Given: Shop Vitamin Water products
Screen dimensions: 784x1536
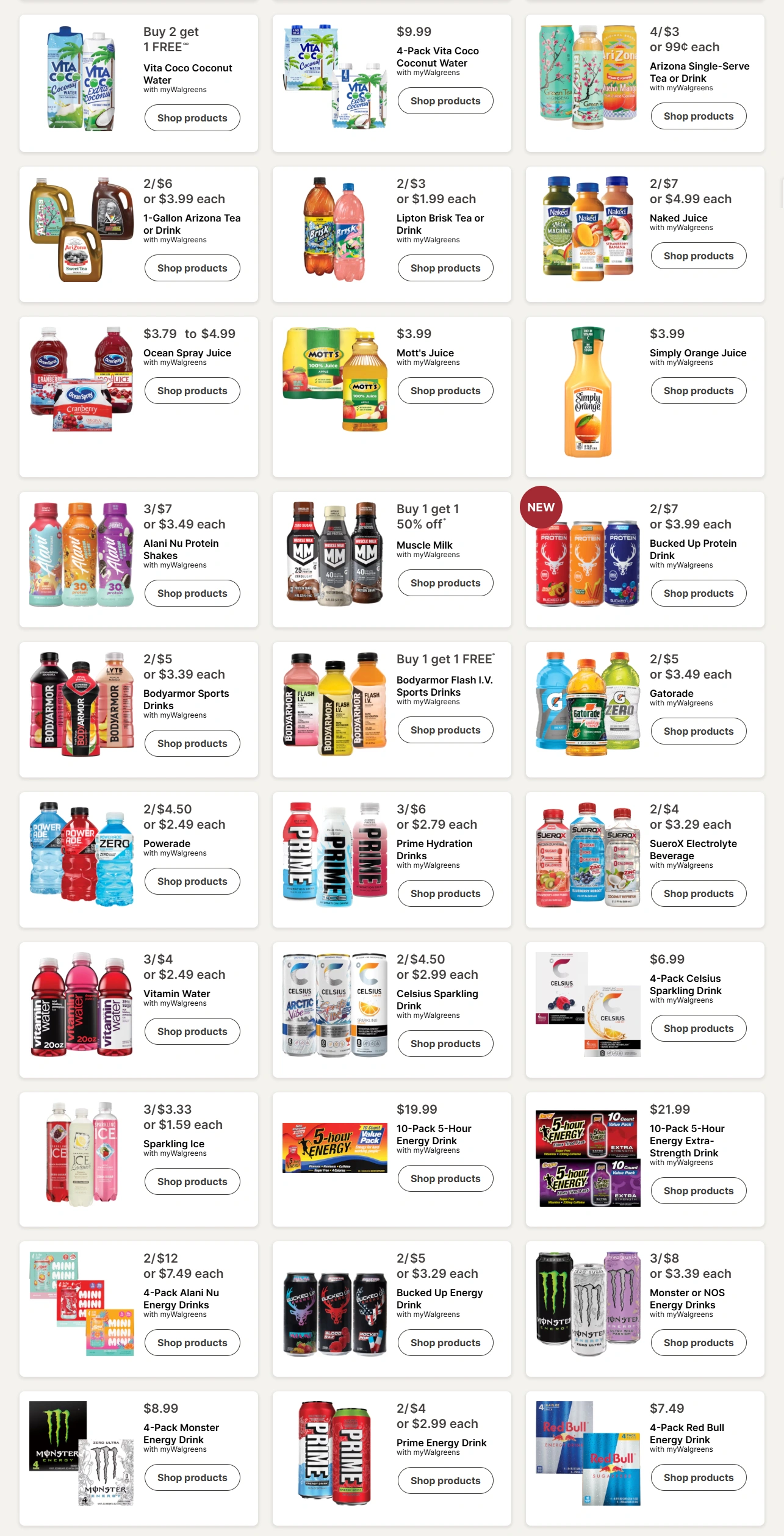Looking at the screenshot, I should click(x=192, y=1031).
